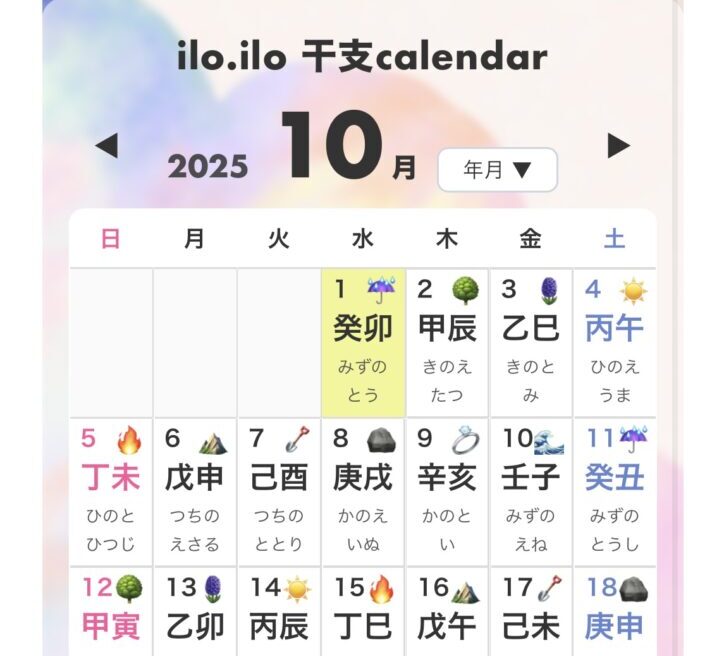Go to the next month

tap(619, 146)
